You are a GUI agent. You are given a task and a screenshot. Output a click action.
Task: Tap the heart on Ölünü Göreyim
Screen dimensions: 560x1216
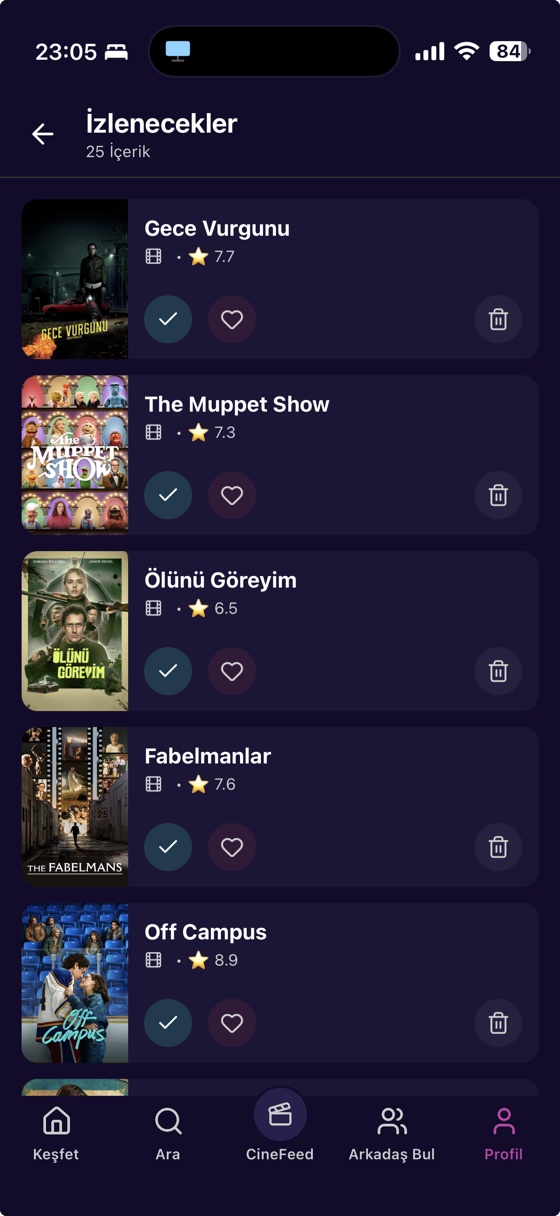pyautogui.click(x=232, y=671)
